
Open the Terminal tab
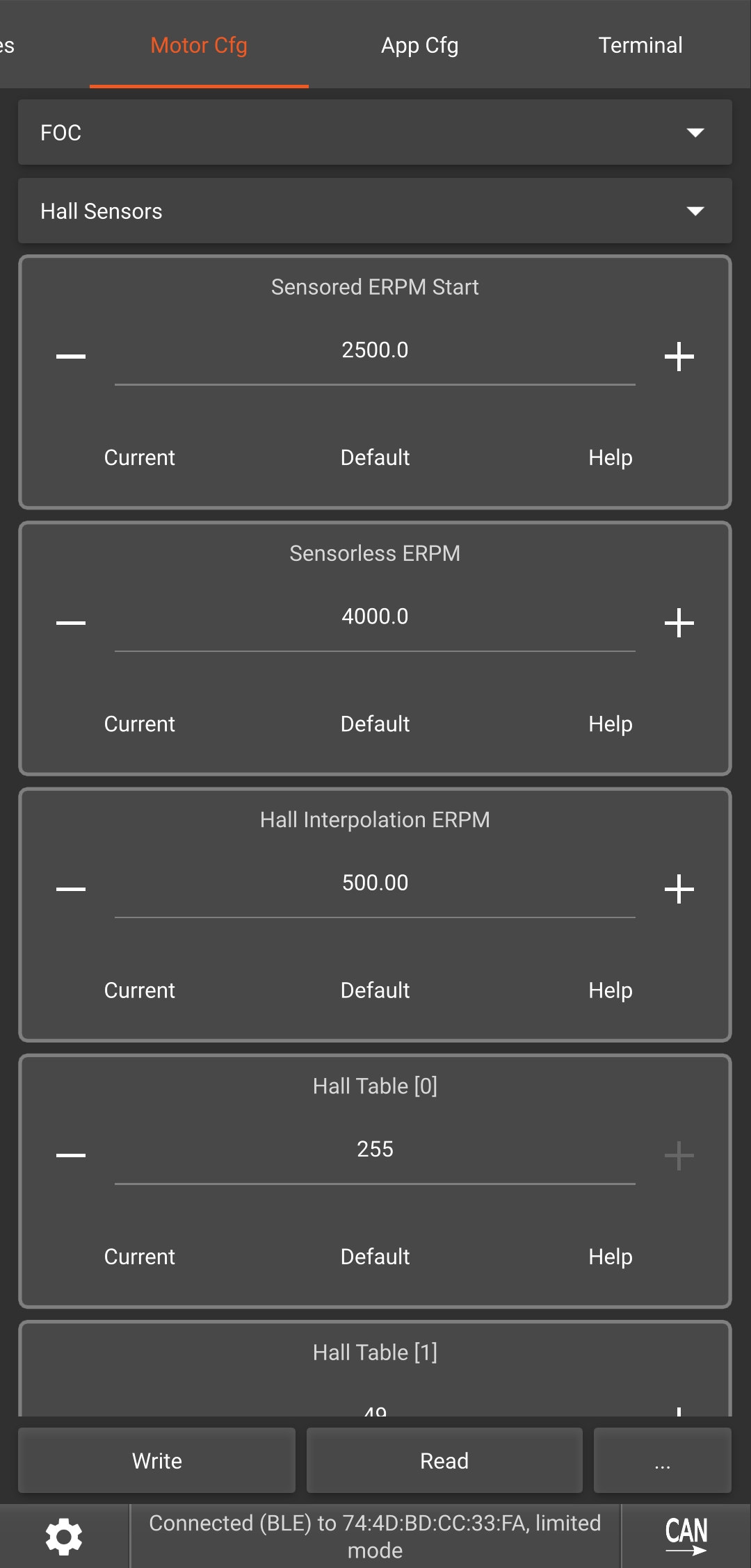tap(640, 46)
